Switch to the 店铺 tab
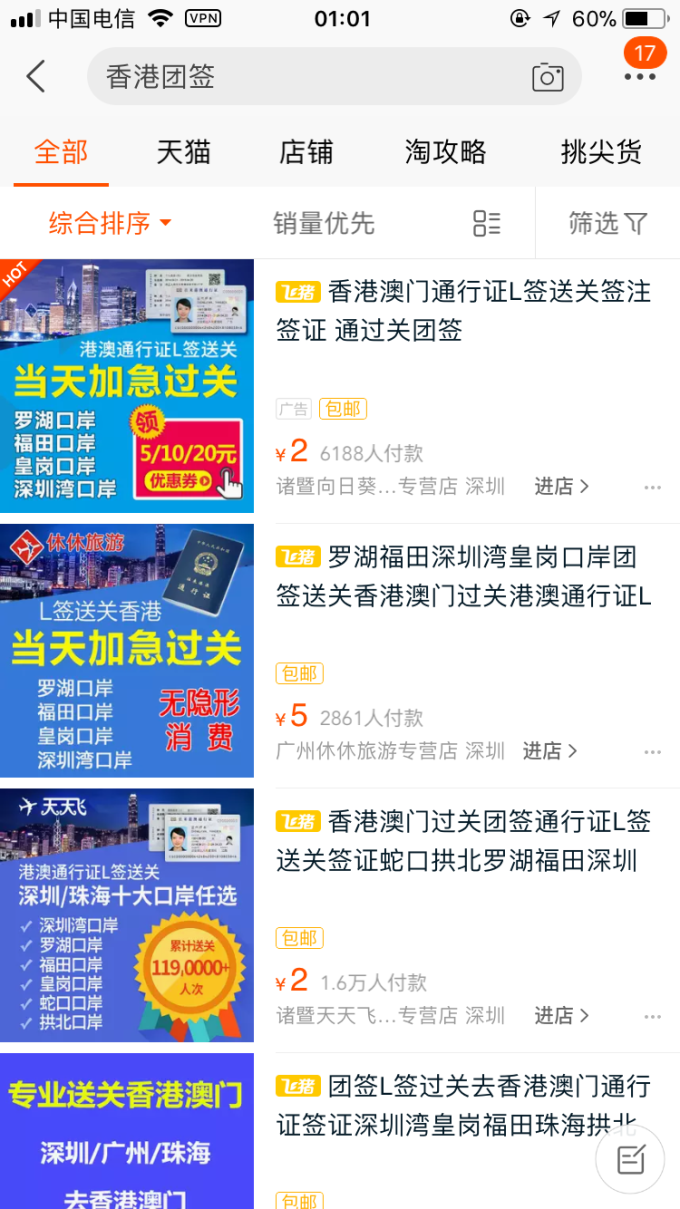The width and height of the screenshot is (680, 1209). coord(306,152)
